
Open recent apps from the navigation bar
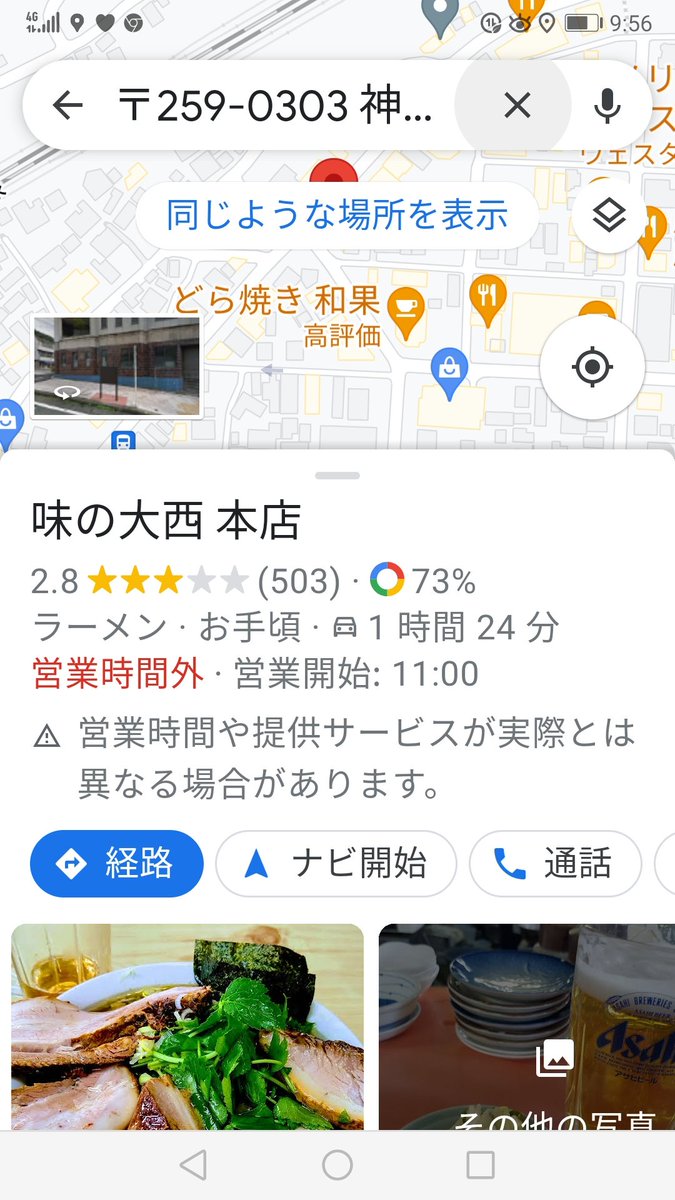481,1165
